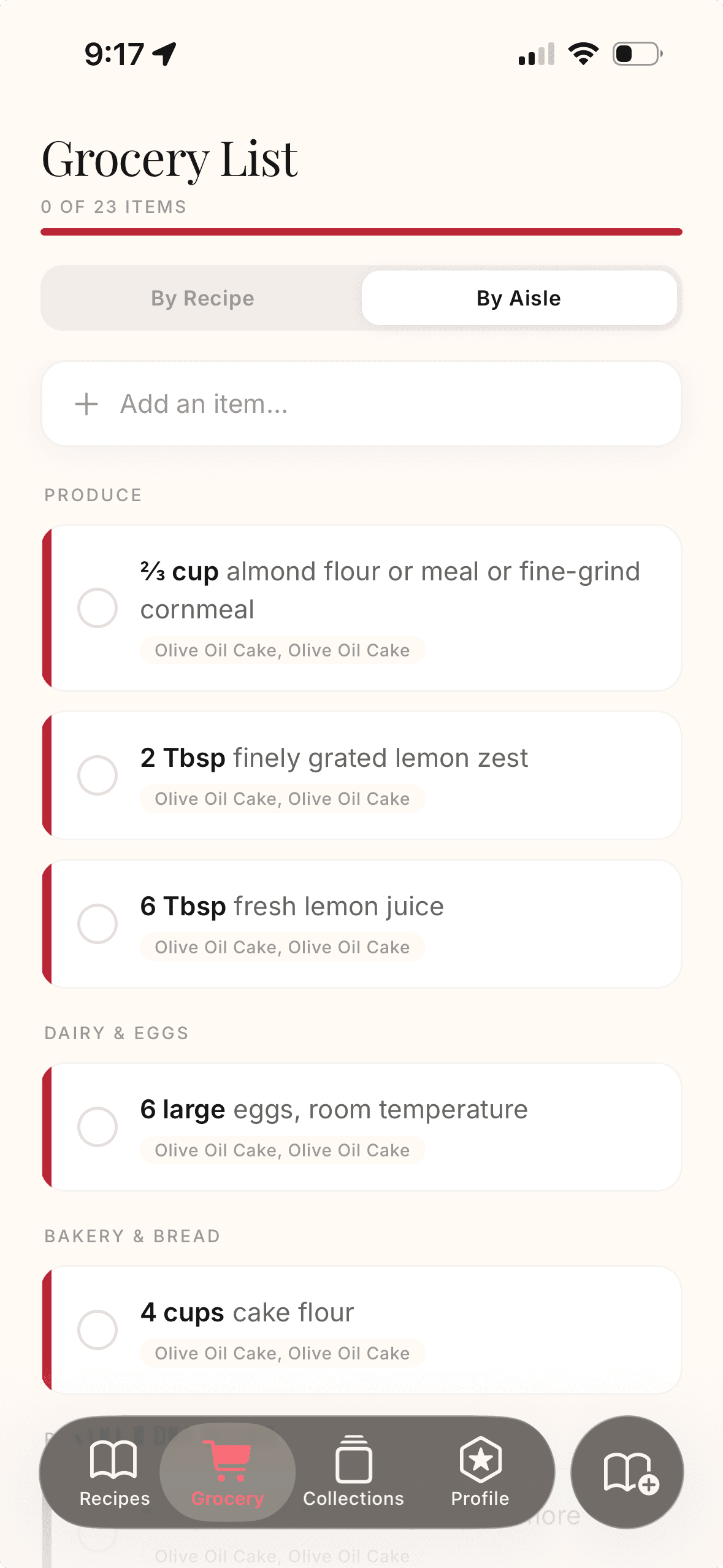Screen dimensions: 723x1568
Task: Tap the Add an item input field
Action: 361,403
